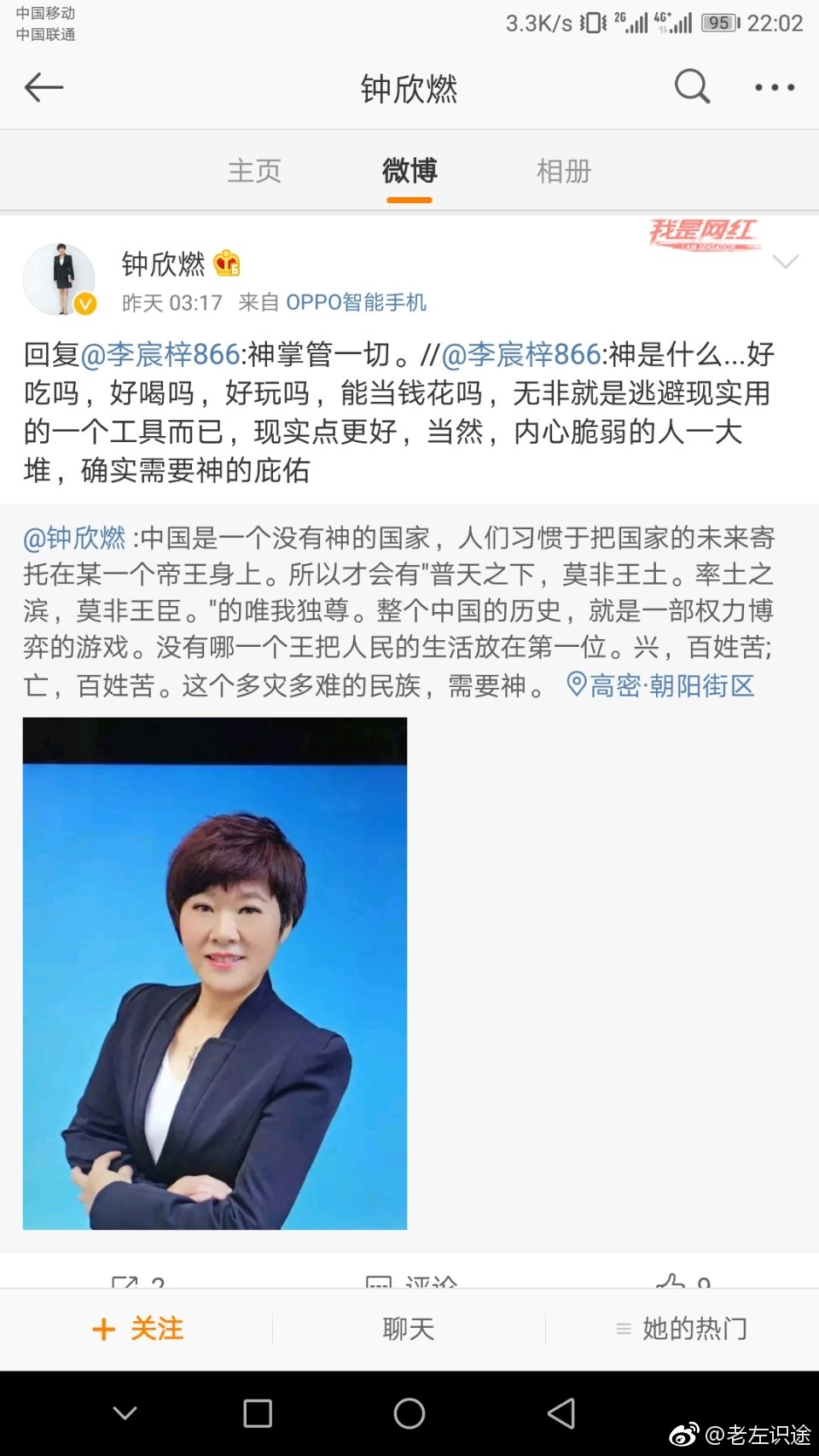Open search from the top bar

pyautogui.click(x=692, y=87)
